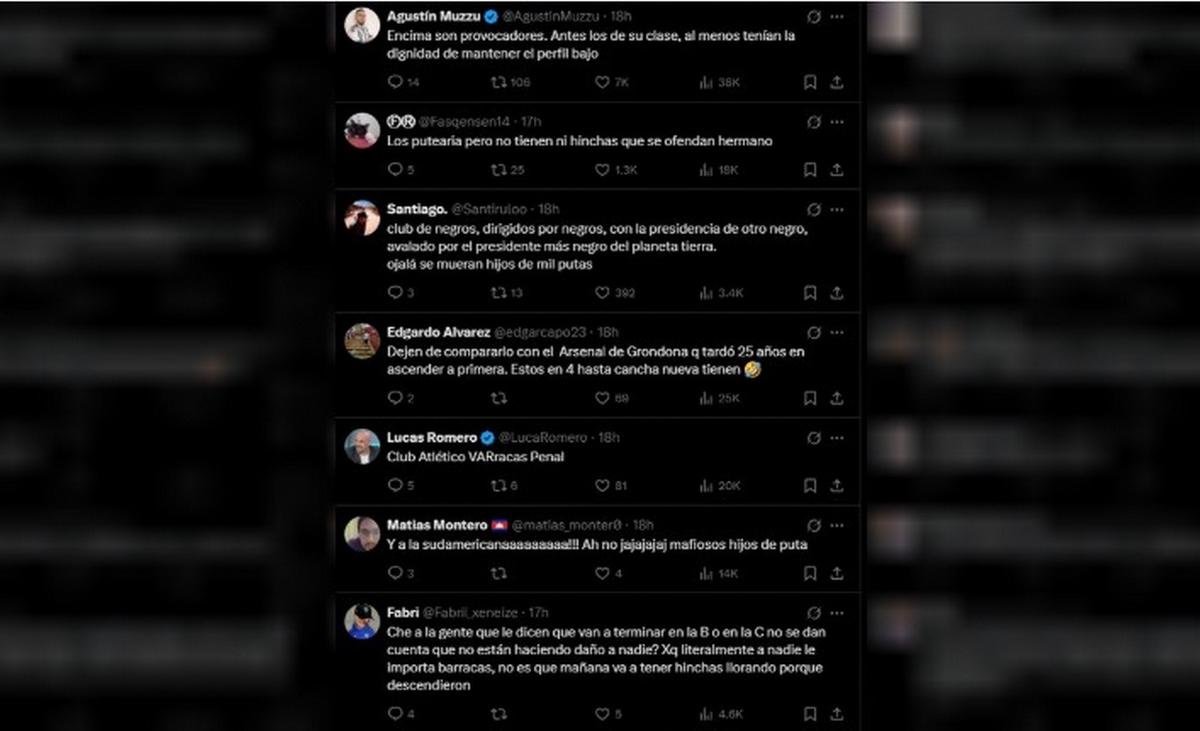Reply to Santiago's tweet
This screenshot has height=731, width=1200.
[395, 293]
